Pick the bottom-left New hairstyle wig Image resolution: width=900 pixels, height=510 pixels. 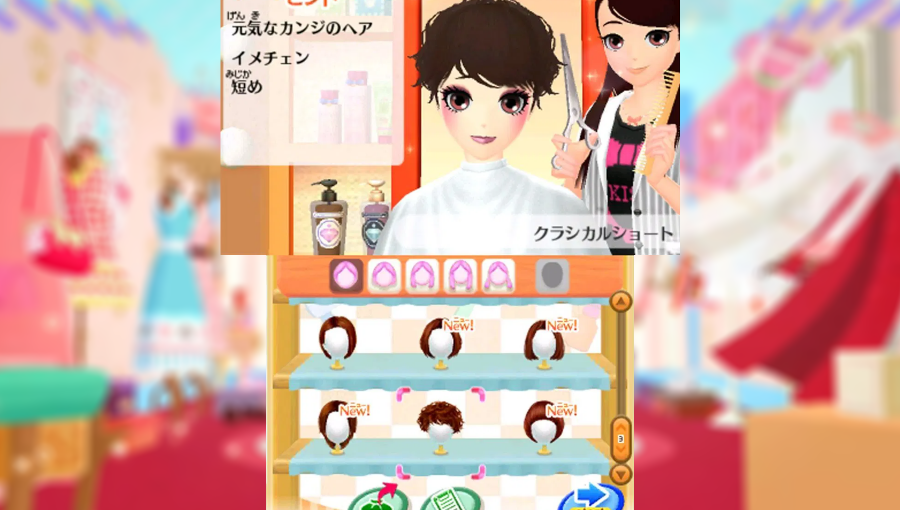point(337,427)
